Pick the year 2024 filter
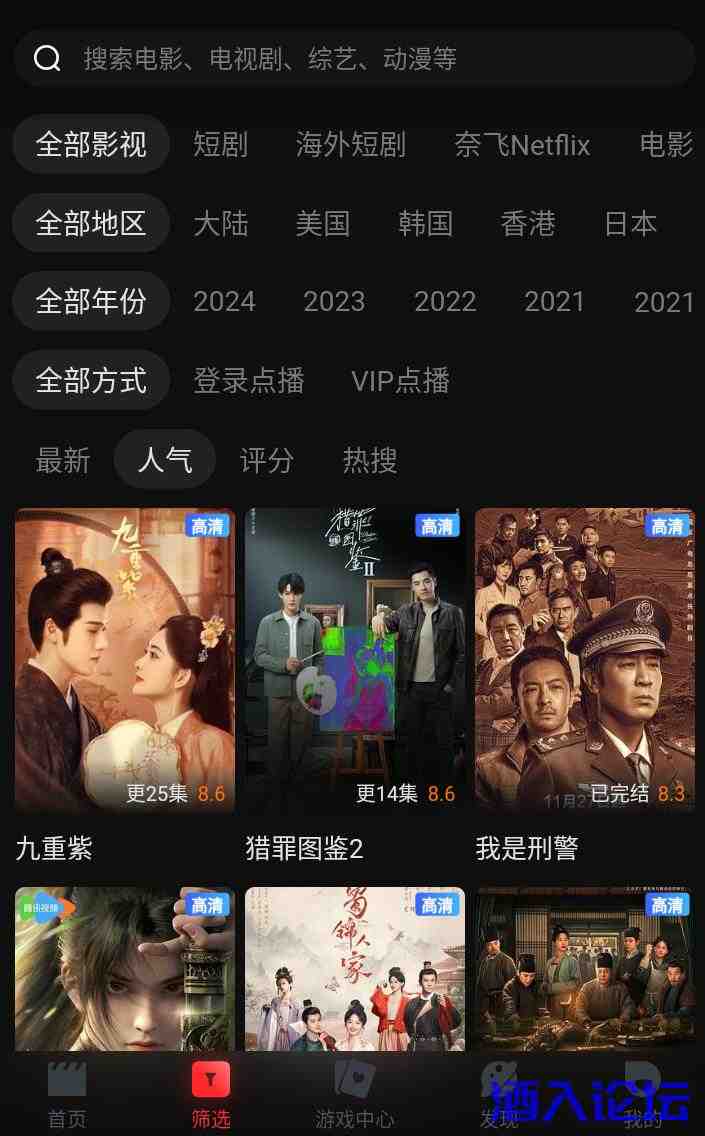 pyautogui.click(x=224, y=301)
